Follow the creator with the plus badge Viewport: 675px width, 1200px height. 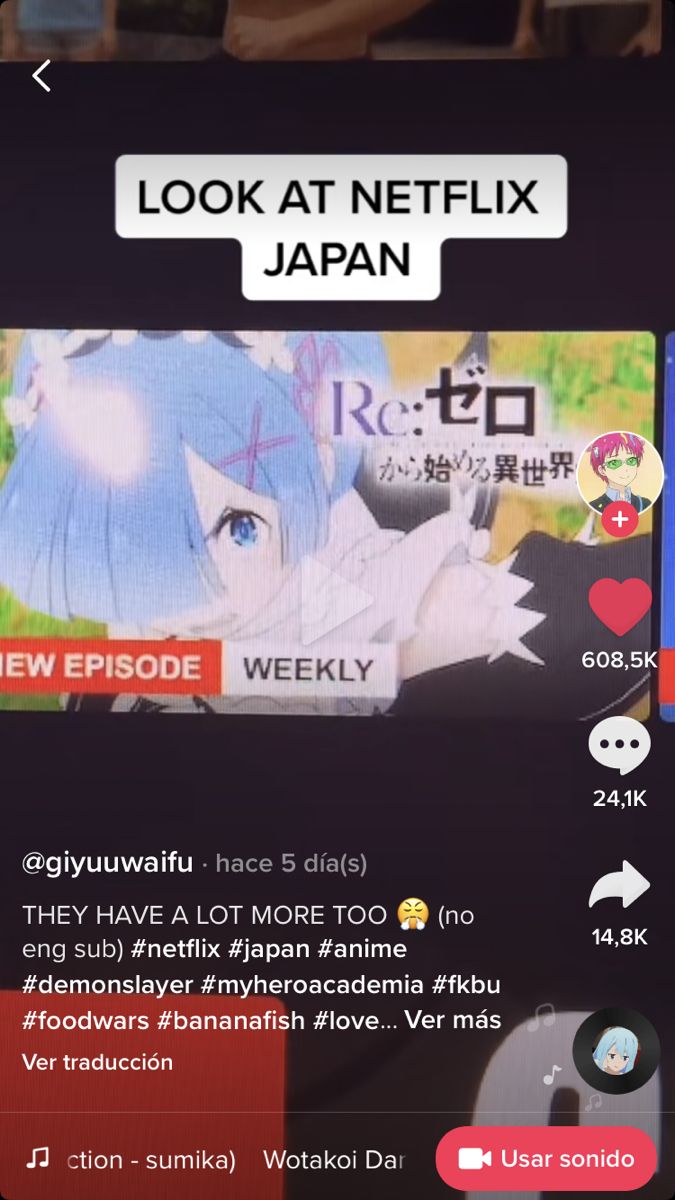(x=620, y=520)
